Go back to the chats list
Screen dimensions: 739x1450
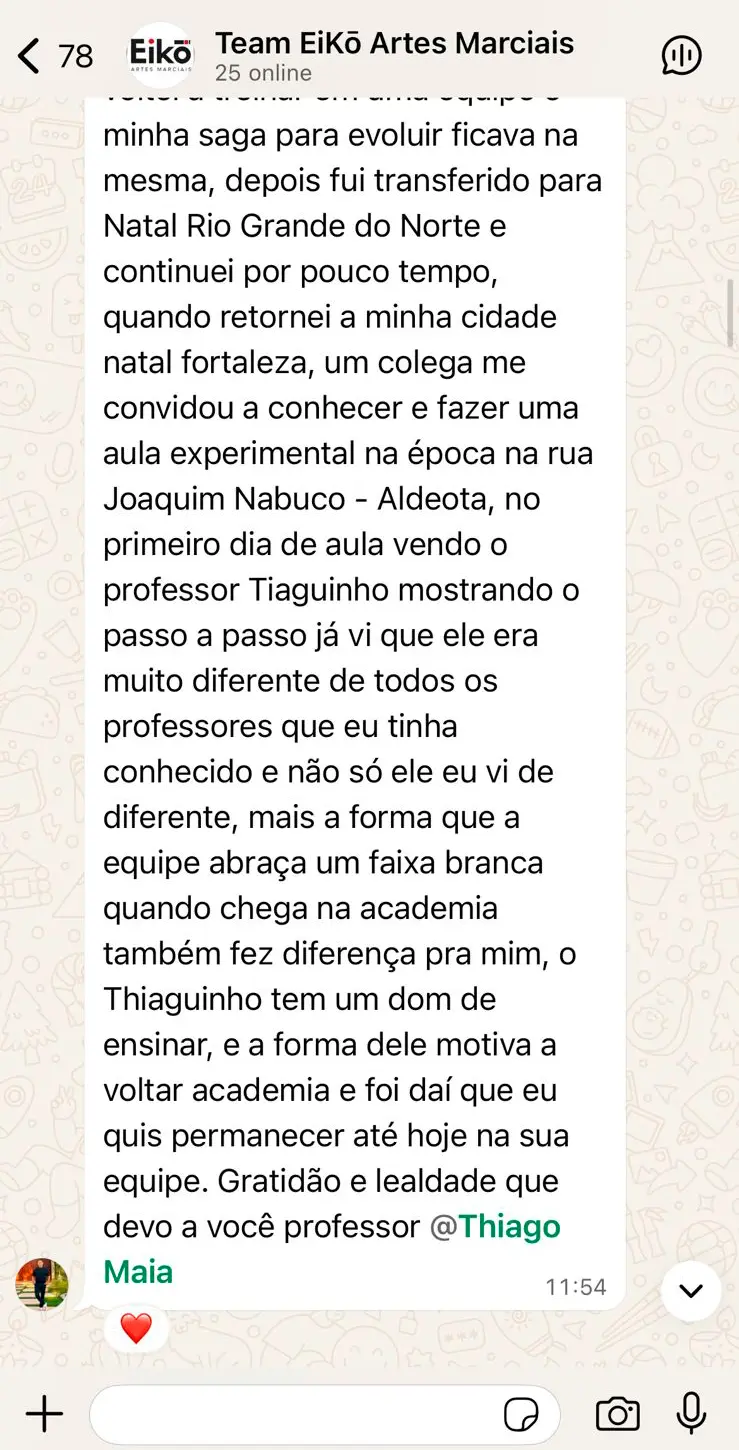(x=56, y=56)
